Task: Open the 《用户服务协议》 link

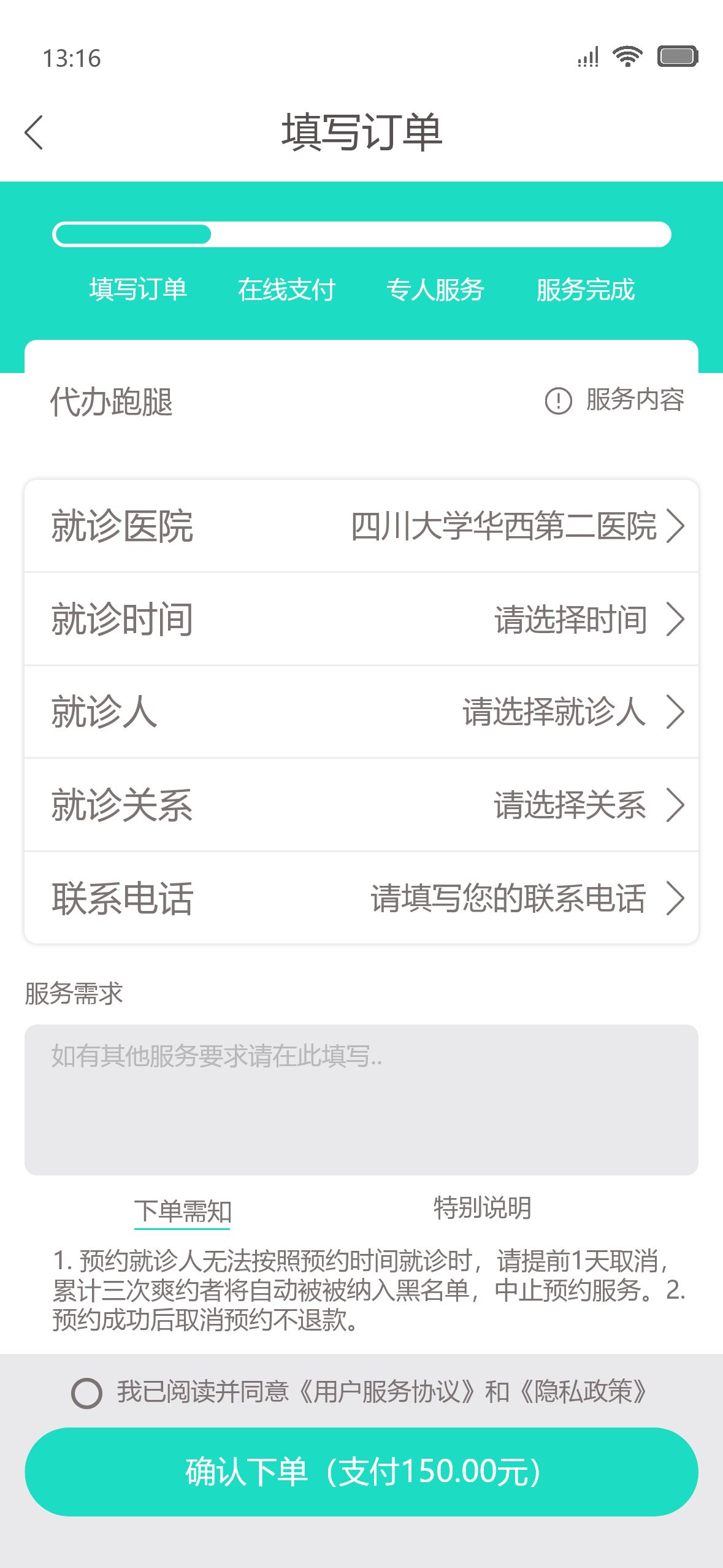Action: point(386,1392)
